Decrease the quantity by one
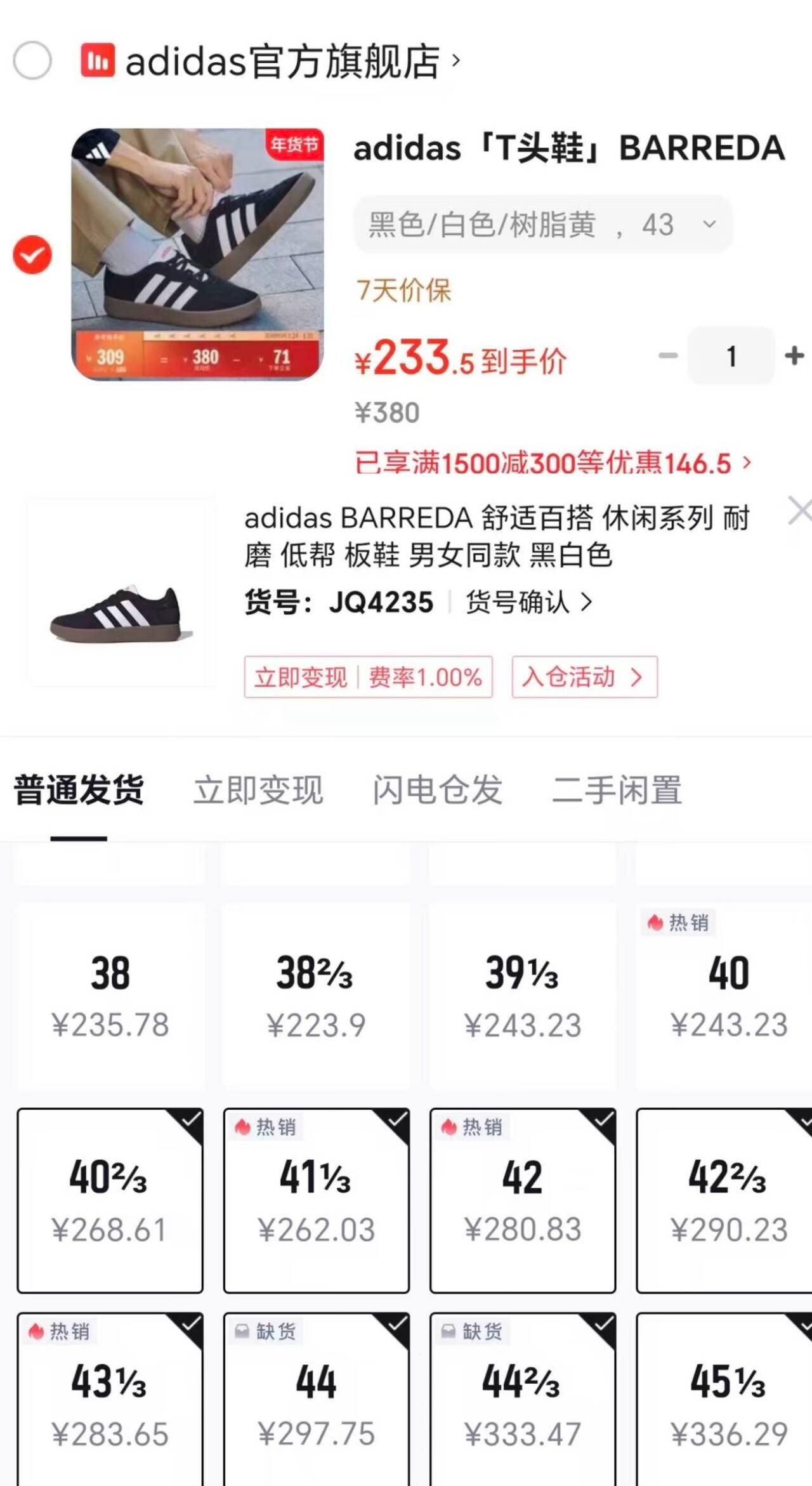The height and width of the screenshot is (1486, 812). click(x=668, y=356)
